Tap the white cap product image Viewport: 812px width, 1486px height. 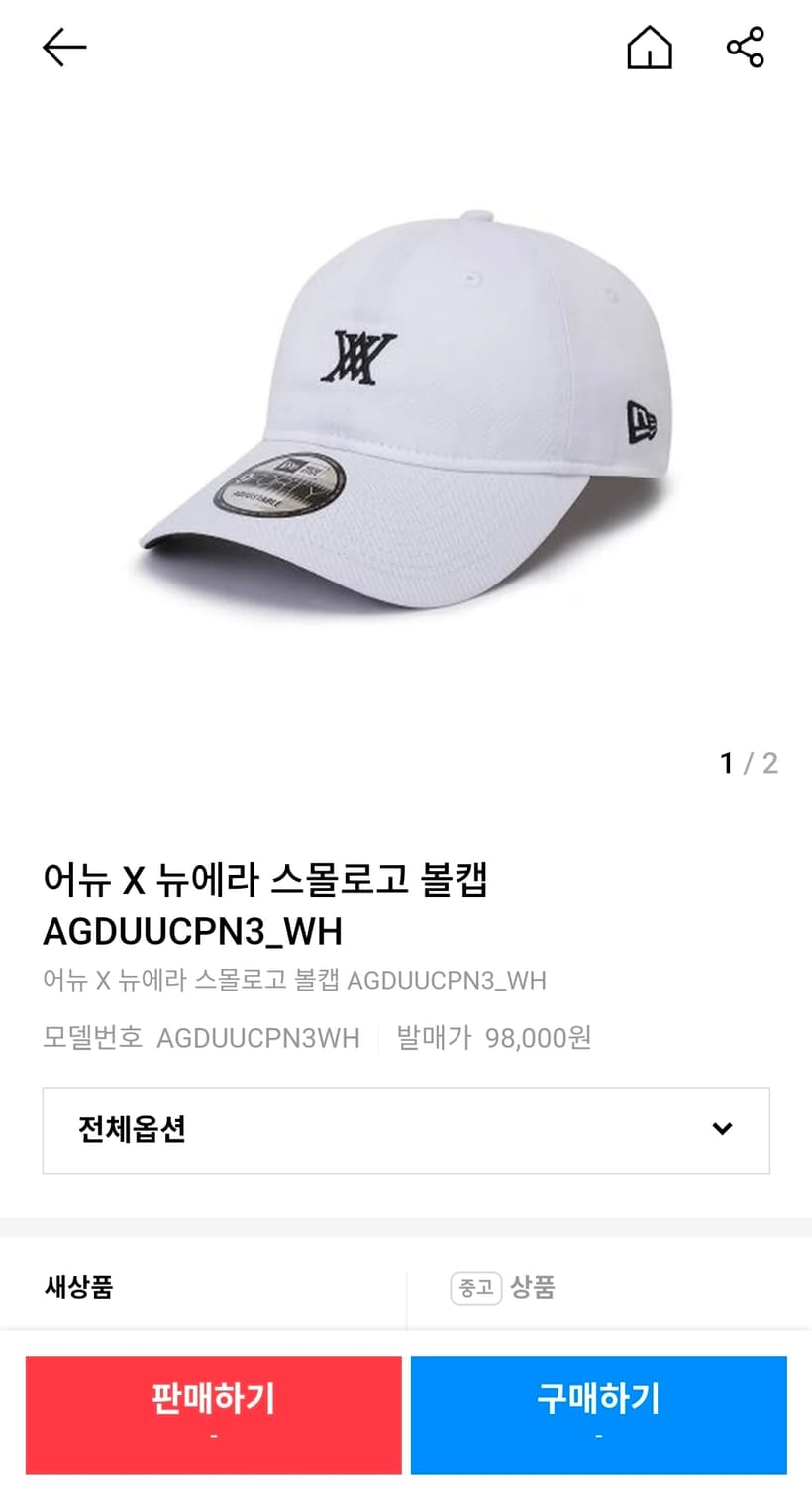[x=406, y=416]
